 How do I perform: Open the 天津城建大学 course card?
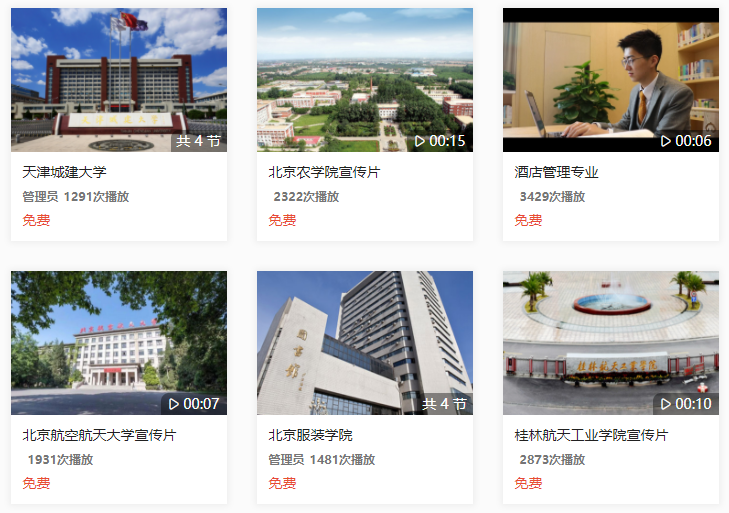tap(118, 81)
